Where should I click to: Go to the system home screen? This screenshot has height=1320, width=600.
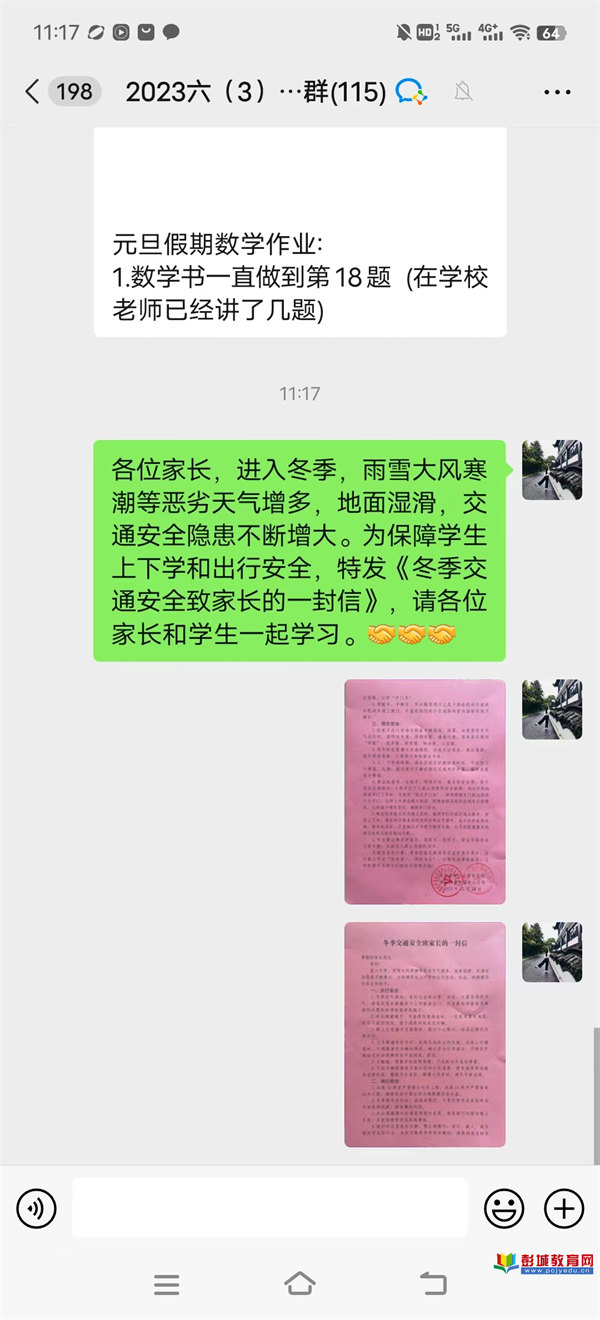point(299,1283)
